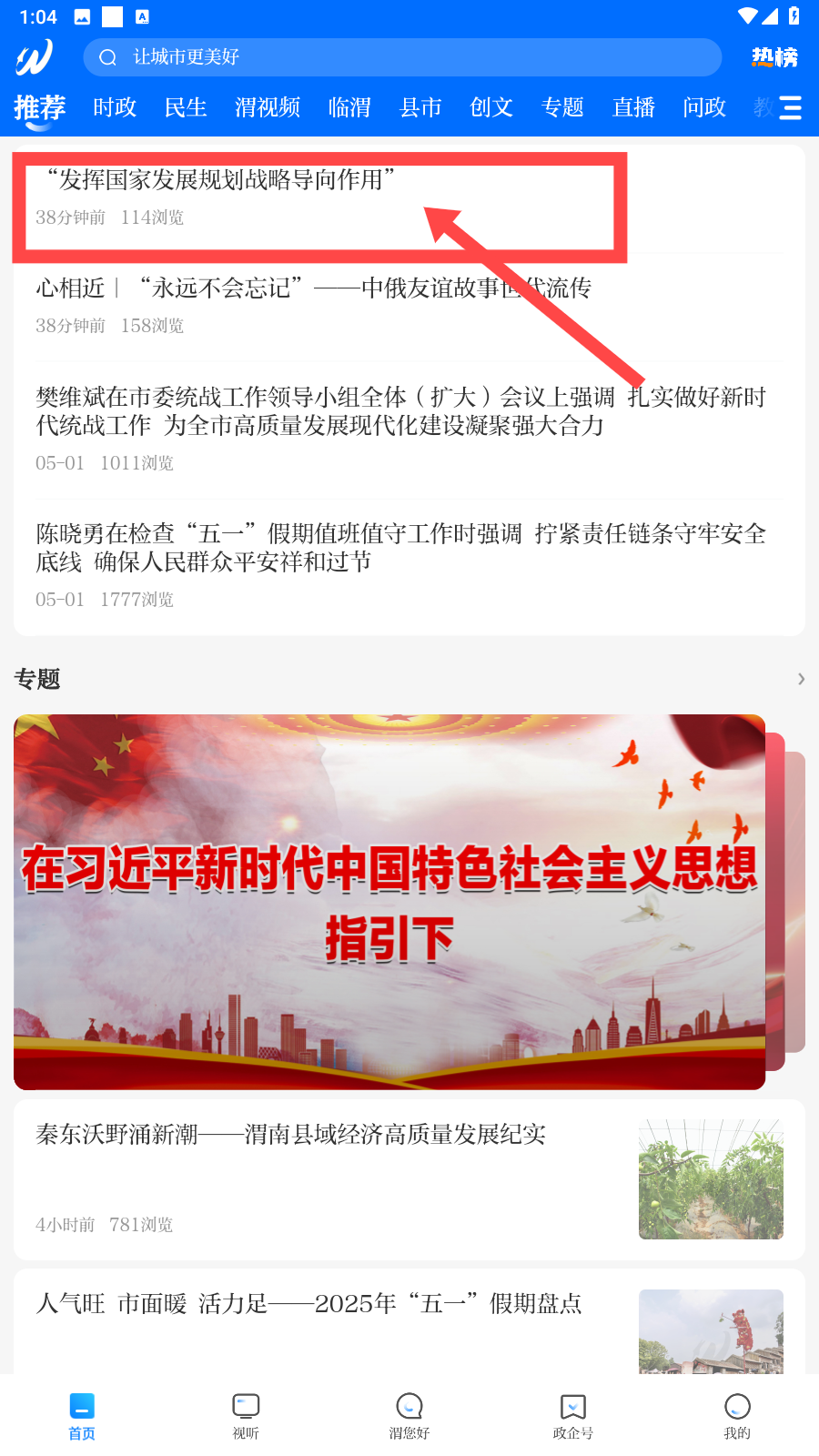Open article 发挥国家发展规划战略导向作用
Viewport: 819px width, 1456px height.
pos(223,180)
